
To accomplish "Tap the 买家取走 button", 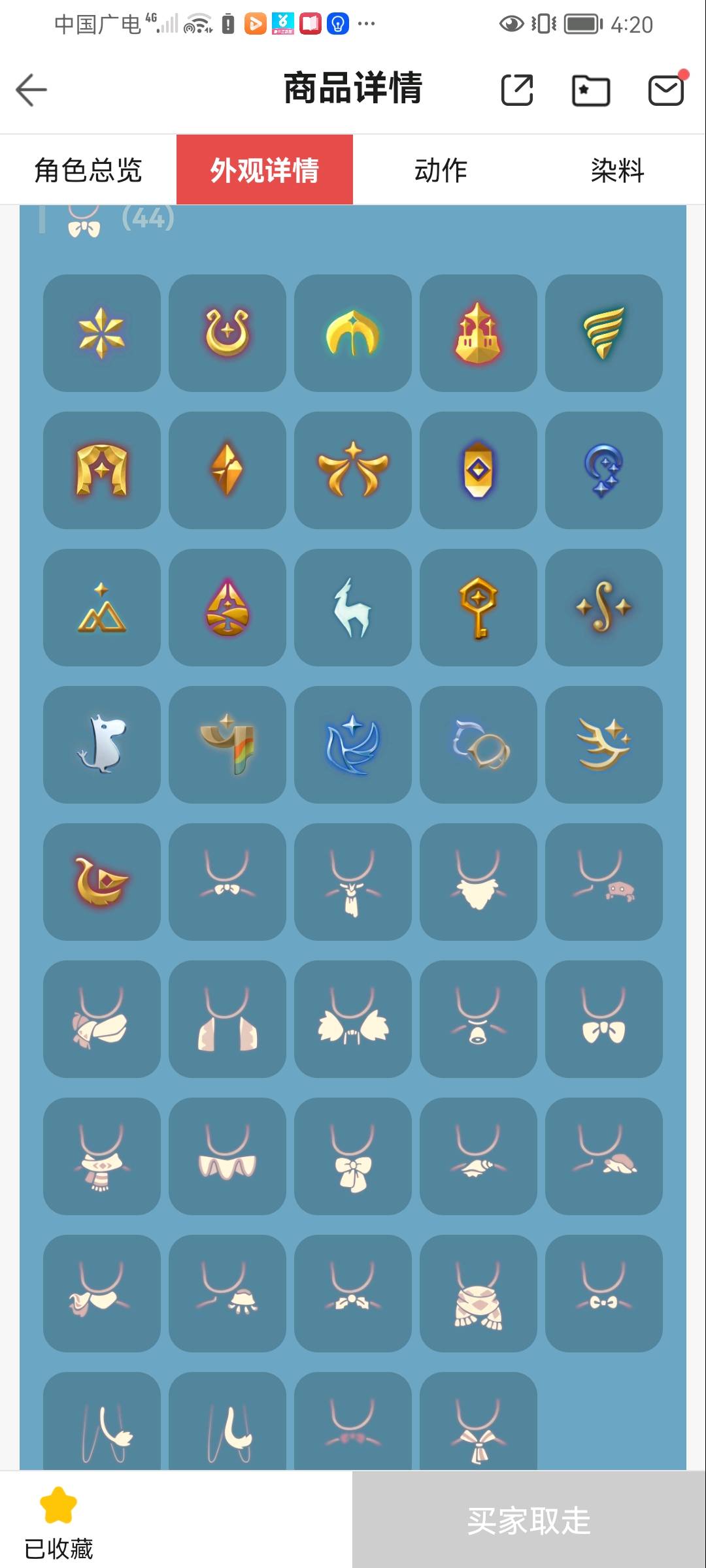I will (529, 1520).
